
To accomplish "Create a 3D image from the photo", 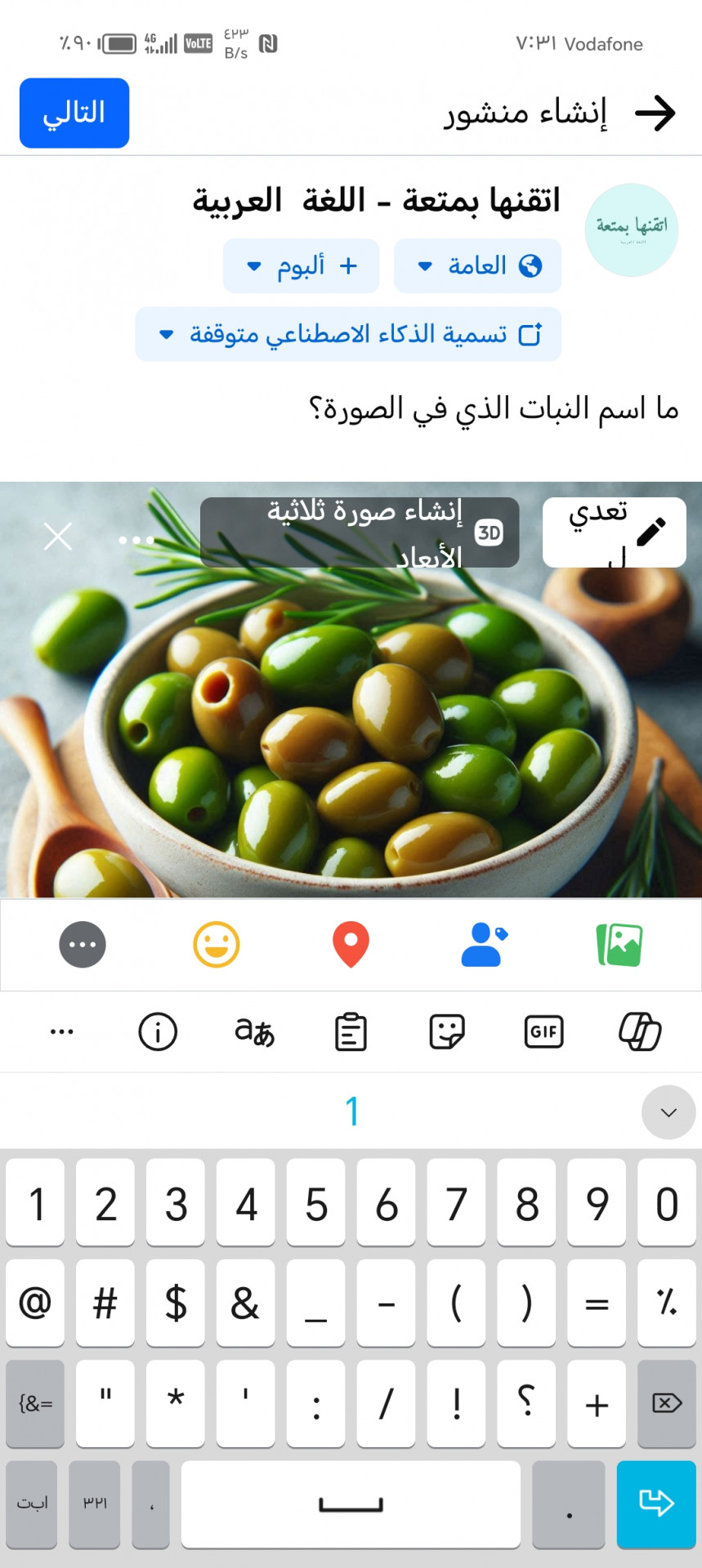I will [360, 532].
